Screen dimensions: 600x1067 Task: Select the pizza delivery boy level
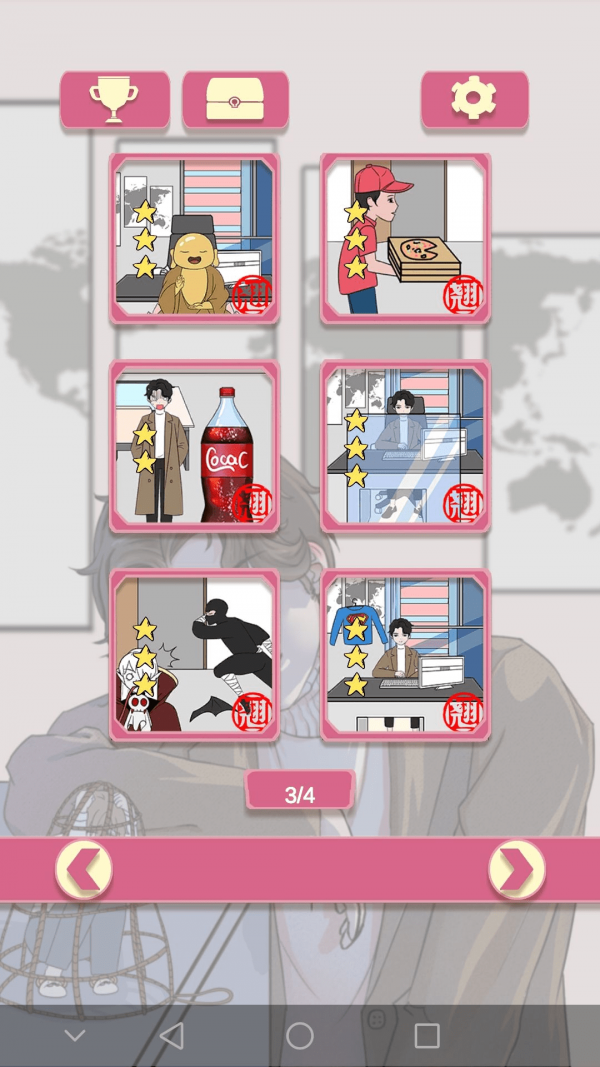coord(405,238)
